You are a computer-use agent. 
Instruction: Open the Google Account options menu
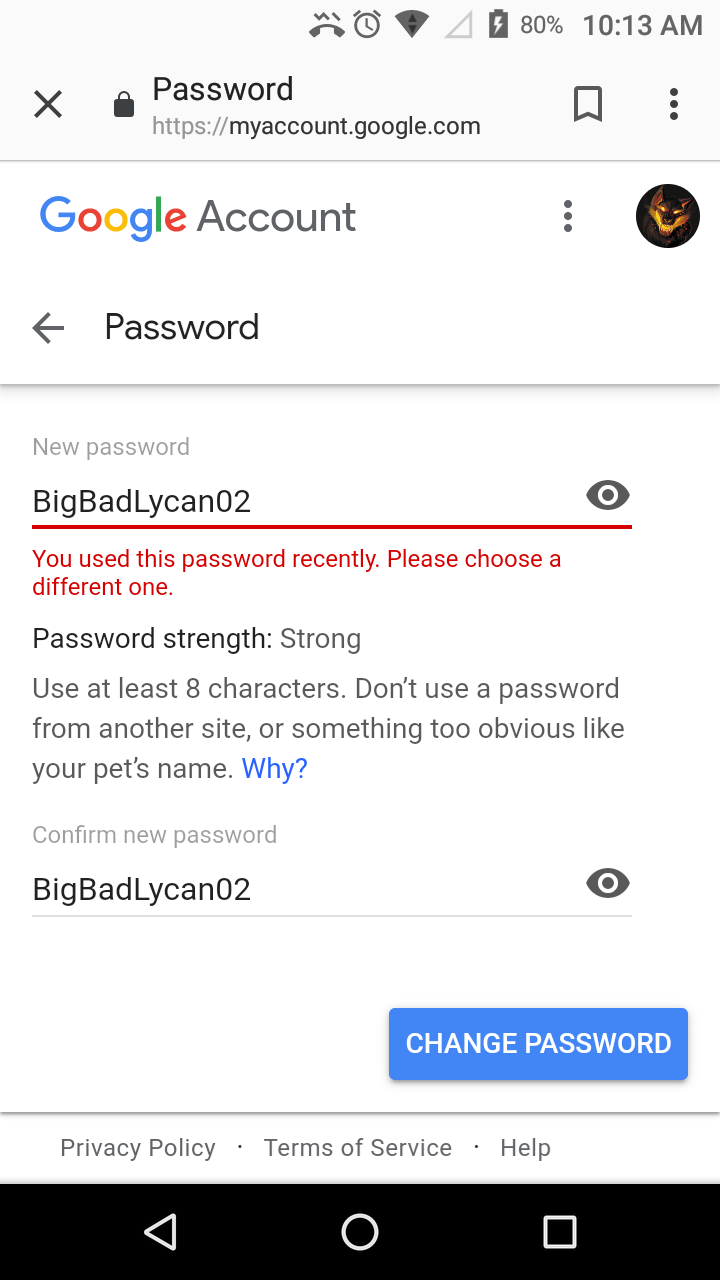568,216
